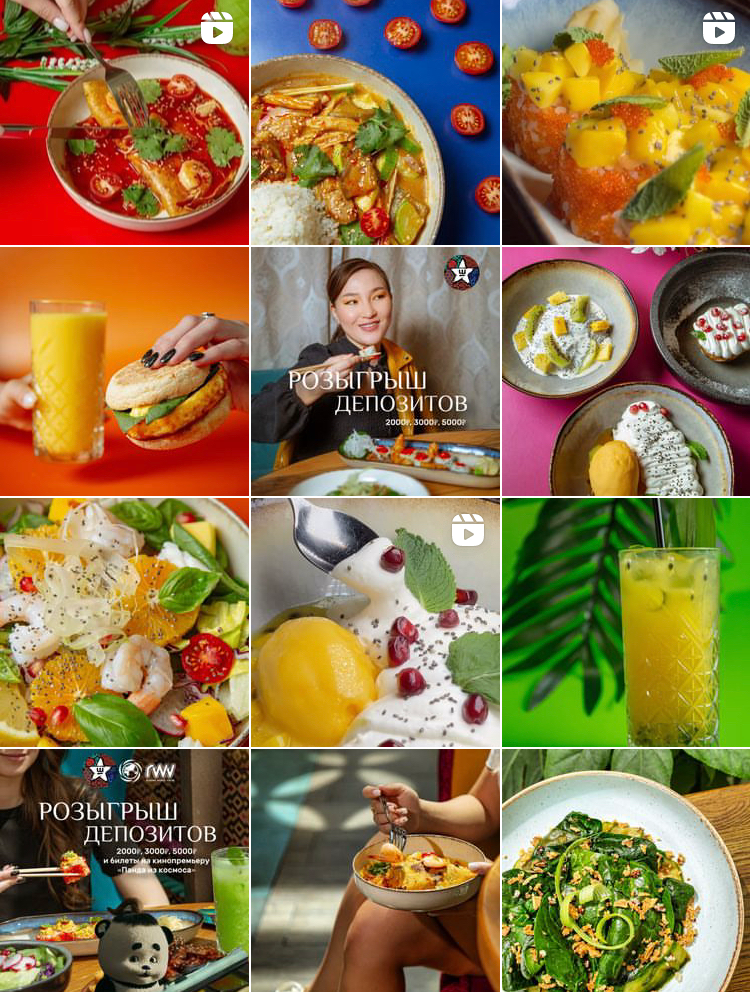Open the shrimp and orange salad post
The width and height of the screenshot is (750, 992).
[124, 622]
